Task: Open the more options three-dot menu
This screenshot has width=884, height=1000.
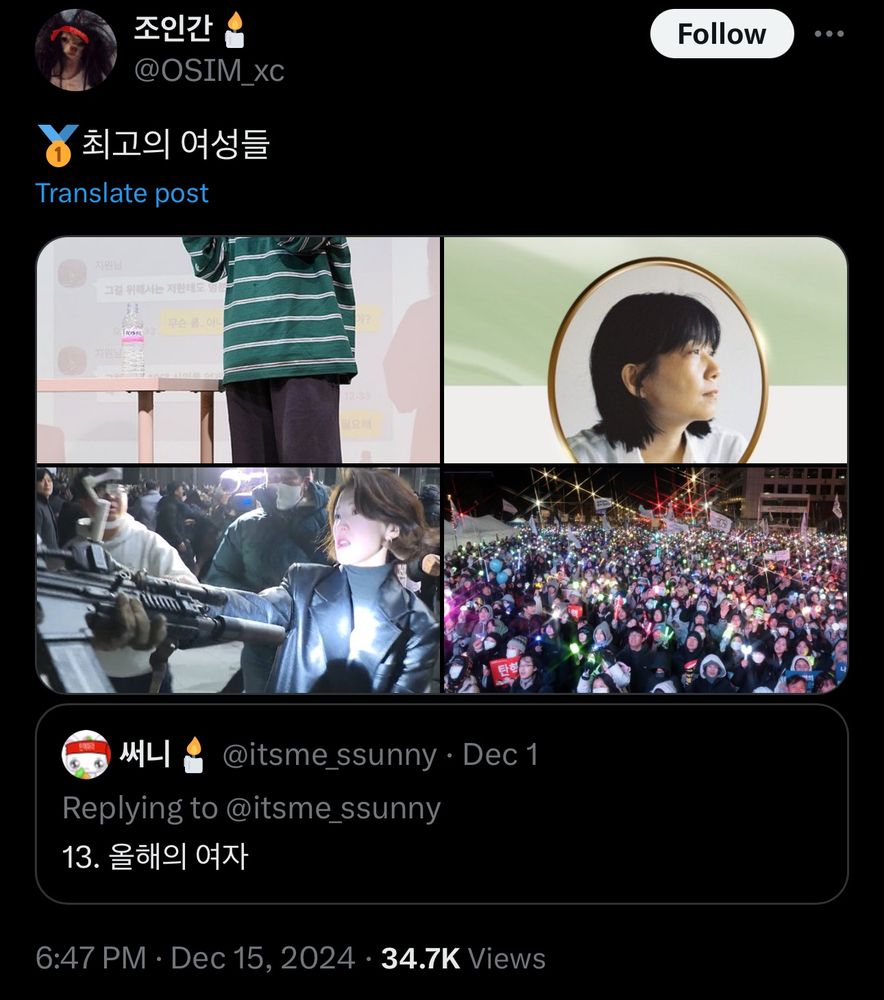Action: click(x=830, y=32)
